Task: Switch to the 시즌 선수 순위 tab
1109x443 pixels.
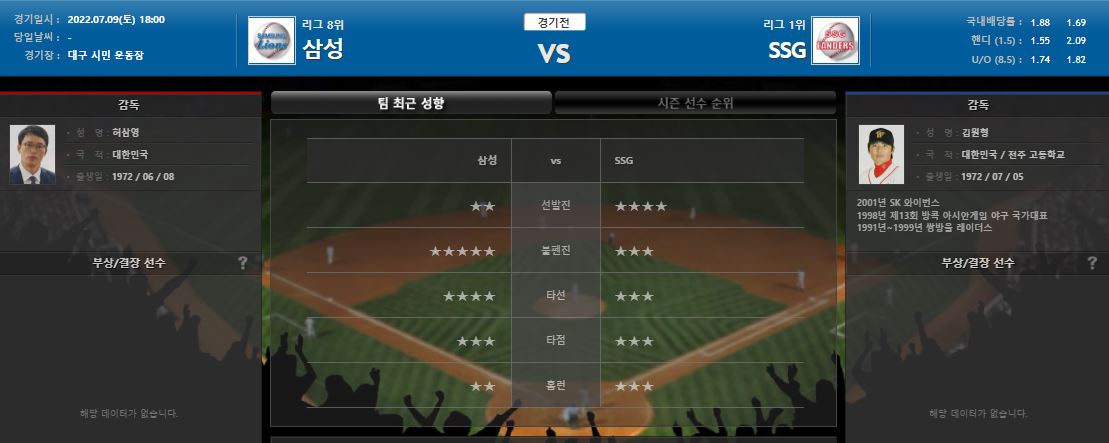Action: pyautogui.click(x=695, y=103)
